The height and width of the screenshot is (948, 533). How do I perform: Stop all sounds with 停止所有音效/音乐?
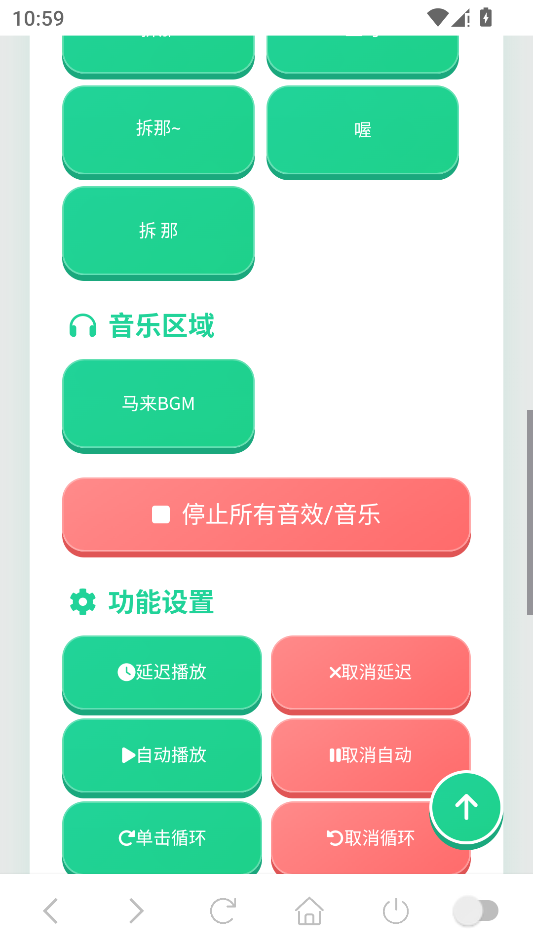click(266, 515)
